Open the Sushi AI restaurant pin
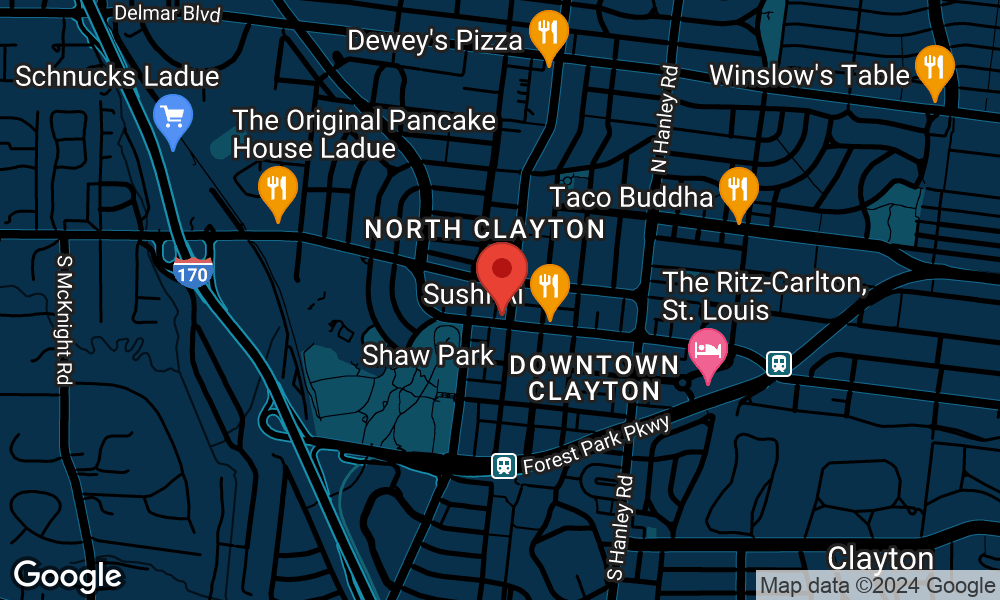1000x600 pixels. tap(549, 287)
